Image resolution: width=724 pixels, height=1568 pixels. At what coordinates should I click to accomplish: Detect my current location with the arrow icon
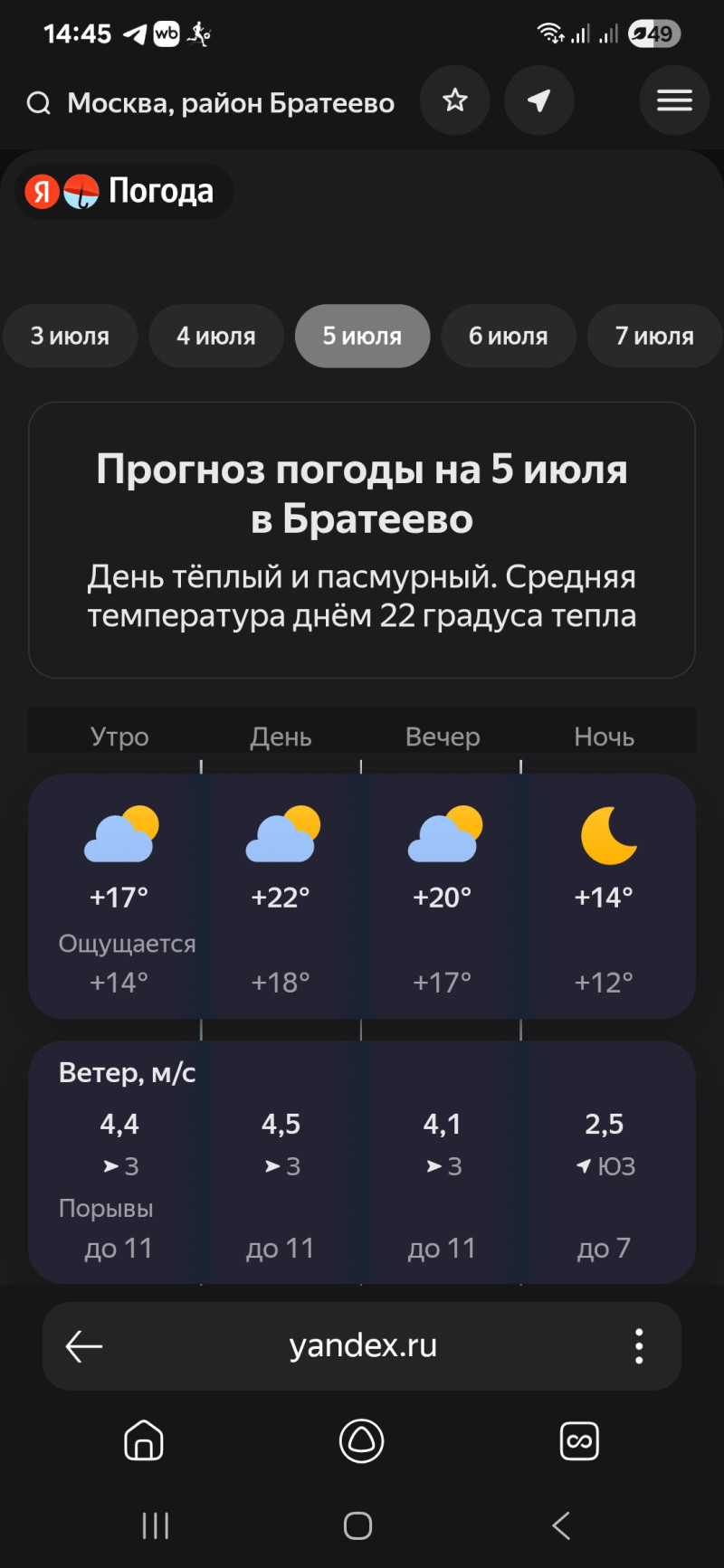pos(539,100)
